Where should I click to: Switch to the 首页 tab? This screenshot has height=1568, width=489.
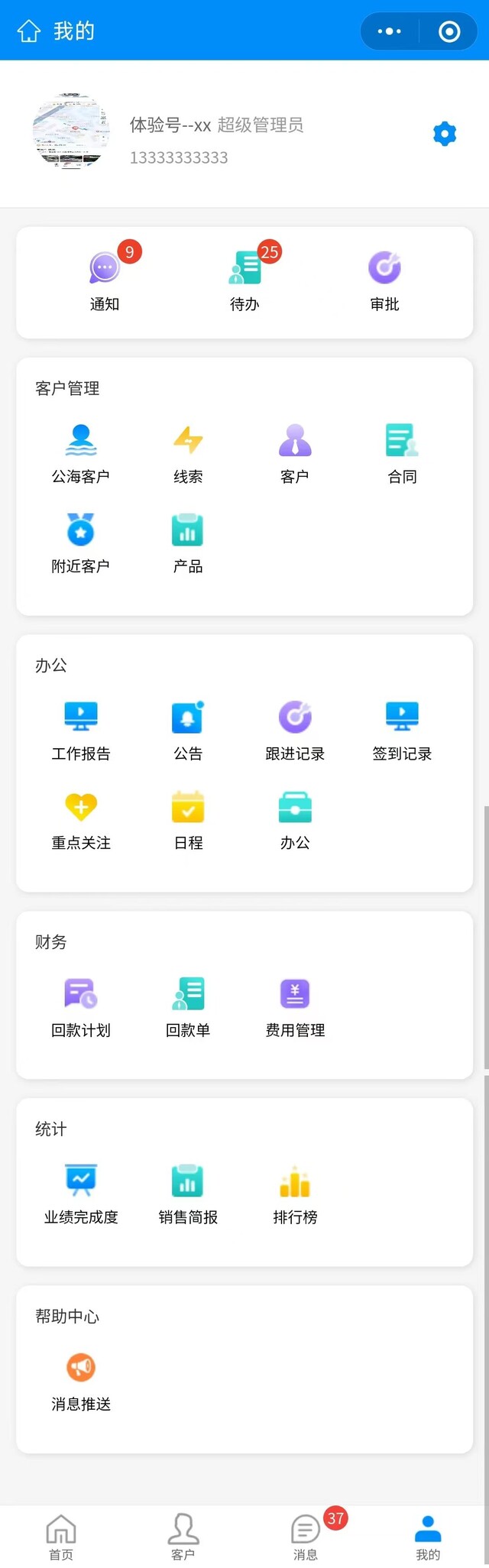point(61,1537)
